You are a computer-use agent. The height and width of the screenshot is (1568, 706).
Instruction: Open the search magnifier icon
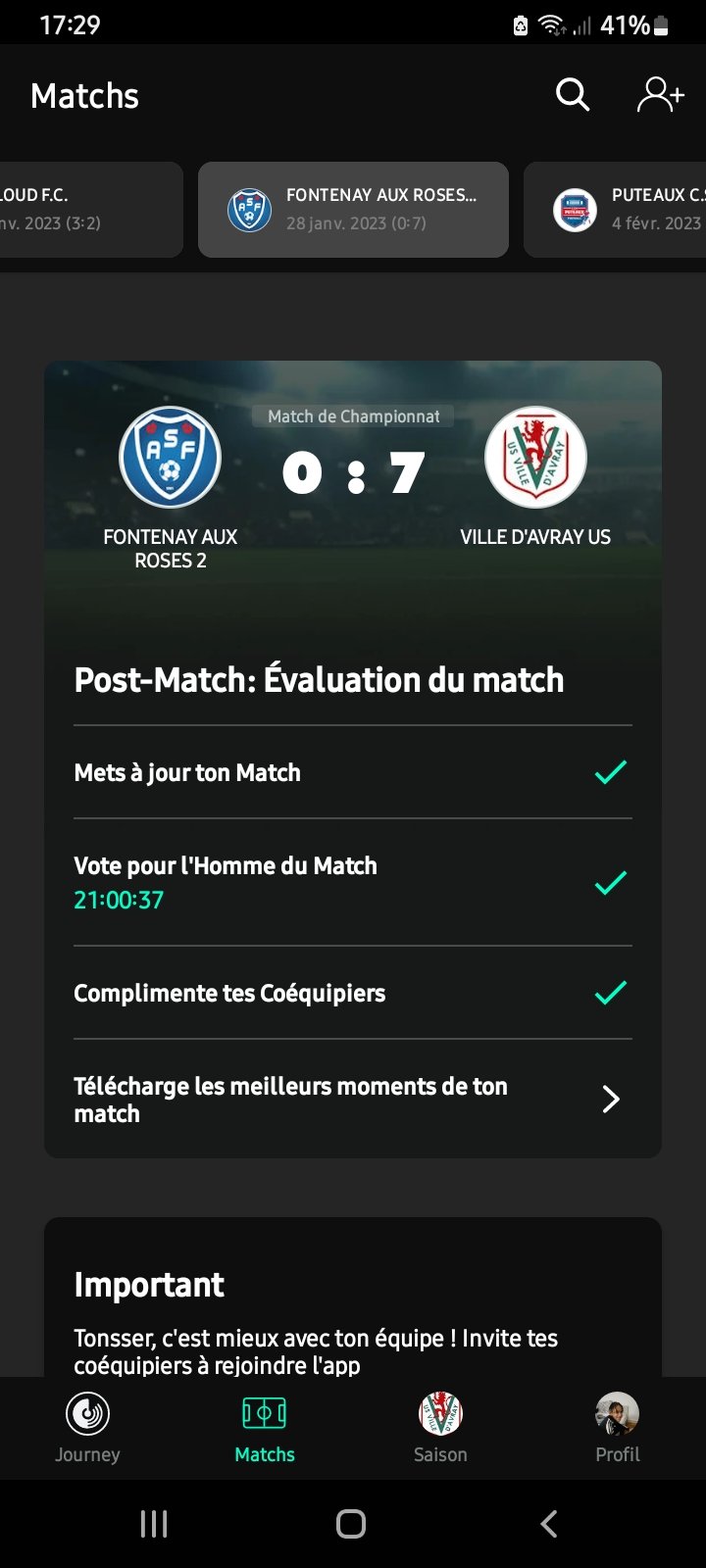pos(573,95)
